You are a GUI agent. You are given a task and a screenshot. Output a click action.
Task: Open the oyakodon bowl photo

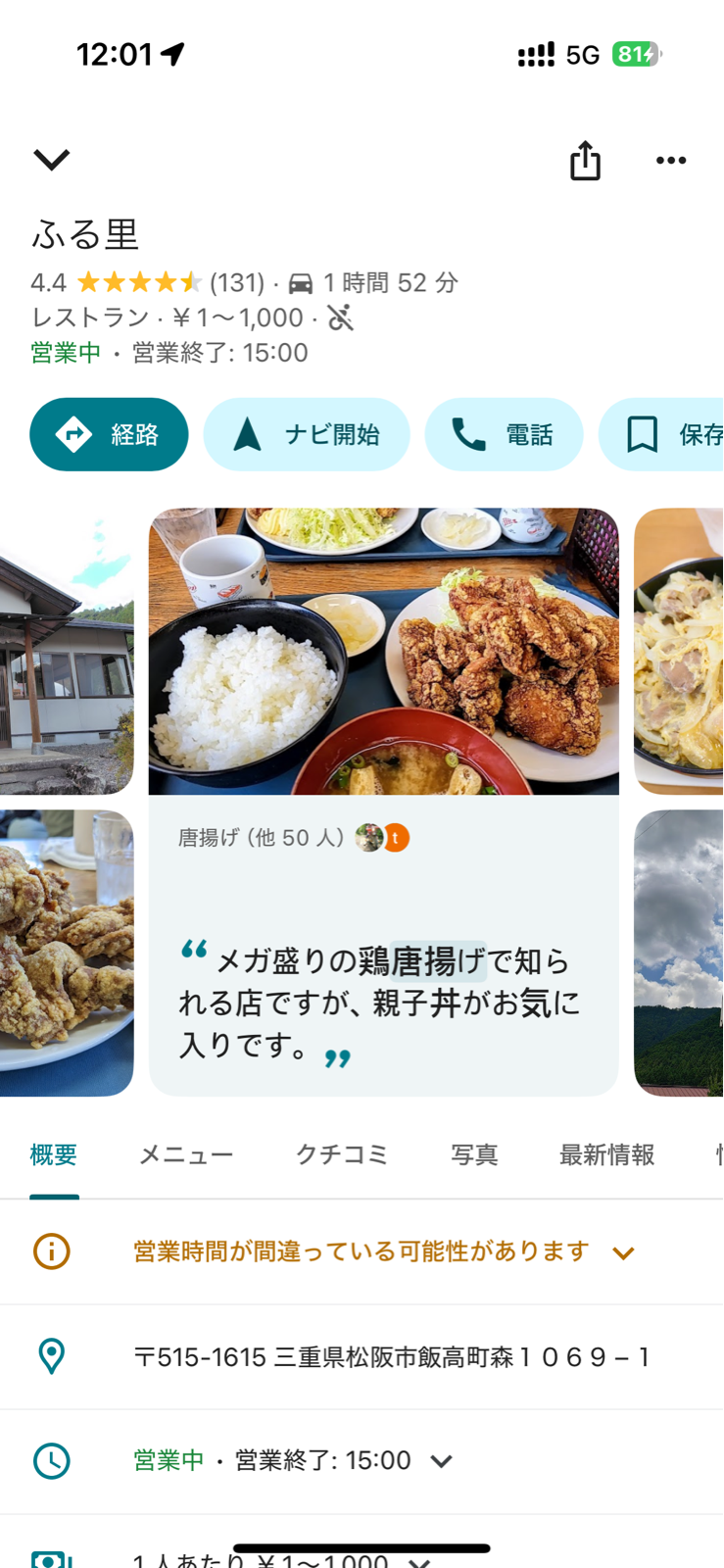(679, 651)
